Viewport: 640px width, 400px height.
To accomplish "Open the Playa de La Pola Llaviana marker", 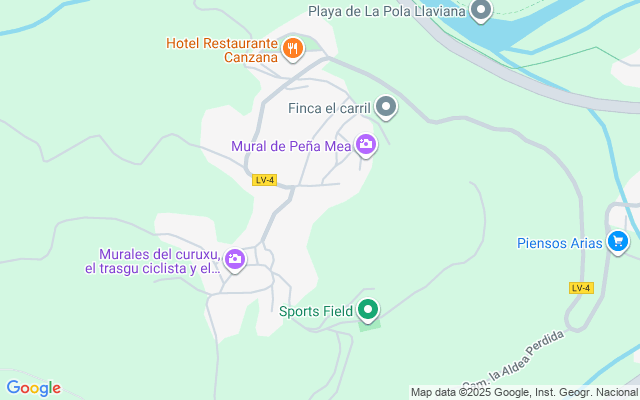I will [482, 11].
